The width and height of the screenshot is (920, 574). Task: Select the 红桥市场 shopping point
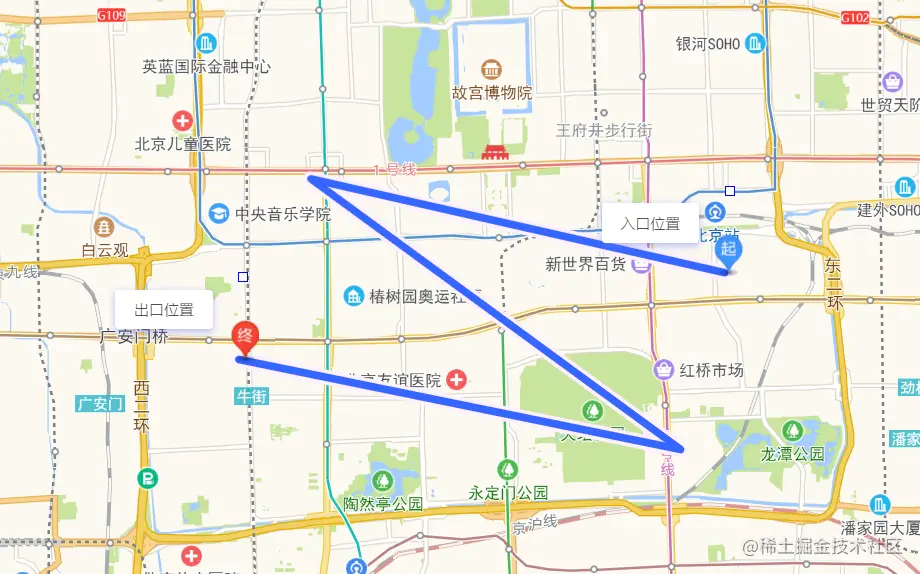click(x=663, y=370)
